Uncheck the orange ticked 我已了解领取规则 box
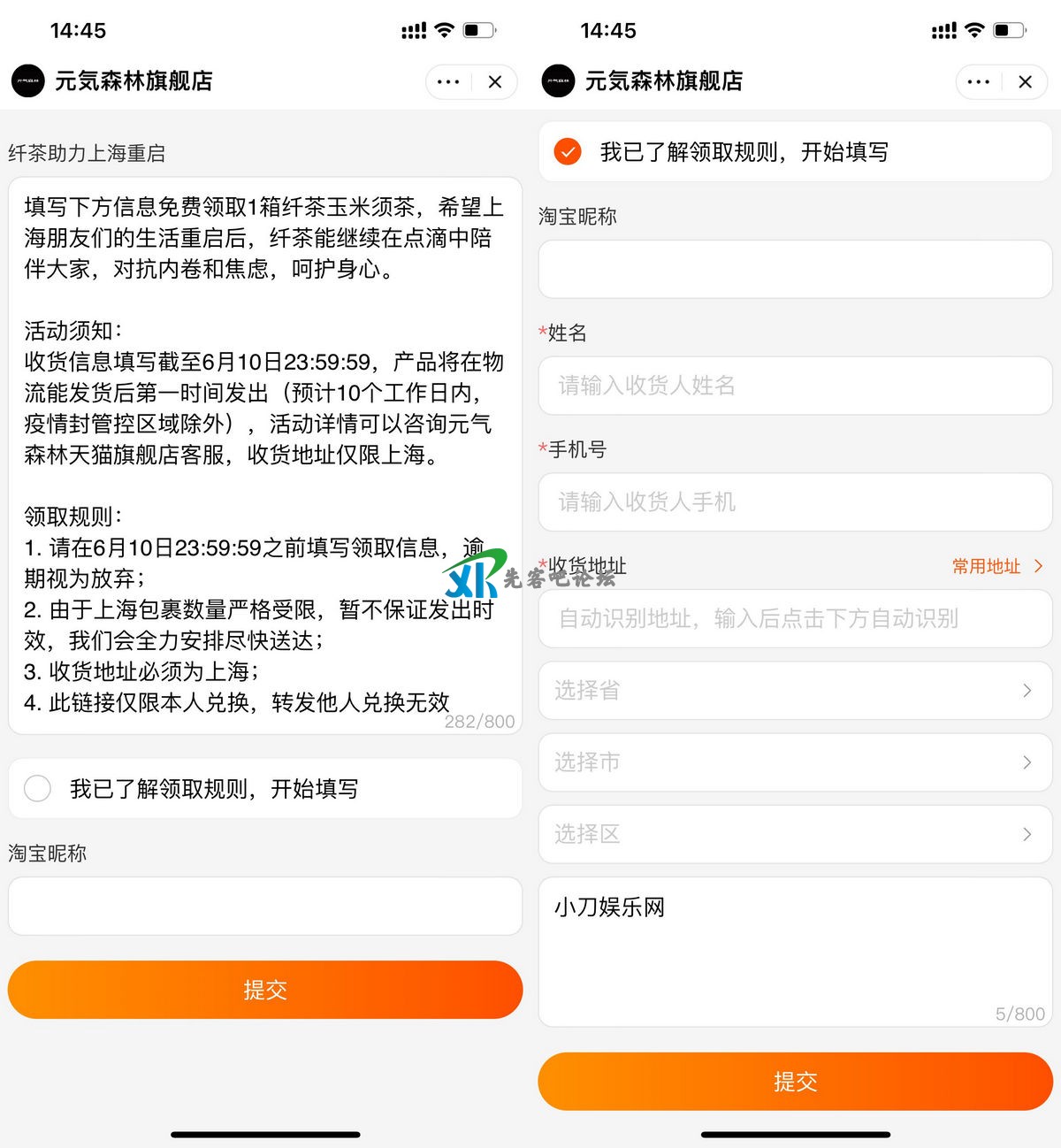1061x1148 pixels. [x=568, y=152]
